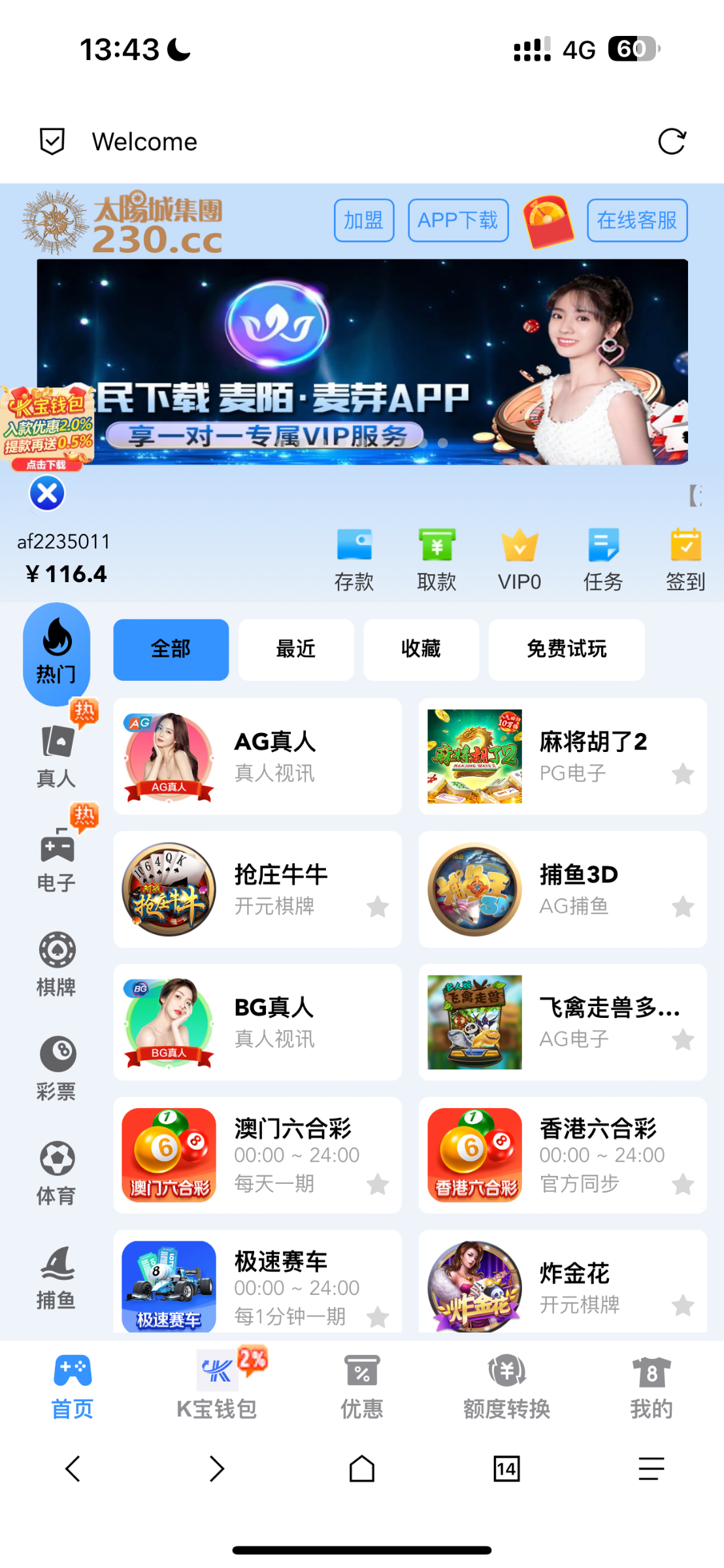Switch to the 收藏 tab

click(x=421, y=648)
